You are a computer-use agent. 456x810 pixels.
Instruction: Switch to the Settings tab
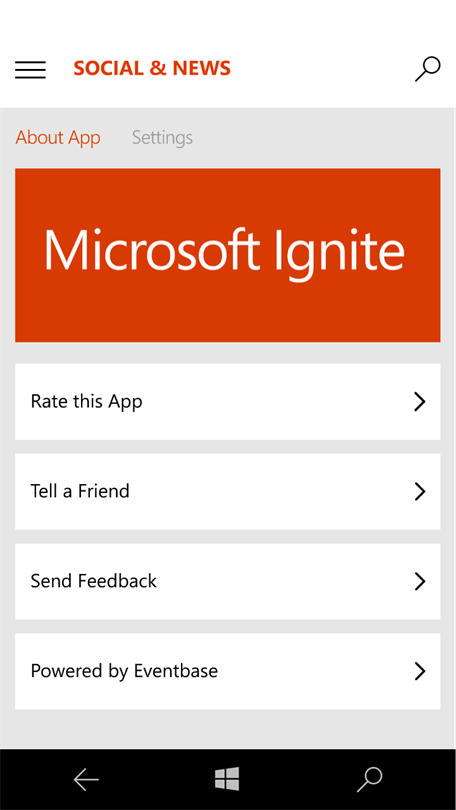(x=162, y=137)
